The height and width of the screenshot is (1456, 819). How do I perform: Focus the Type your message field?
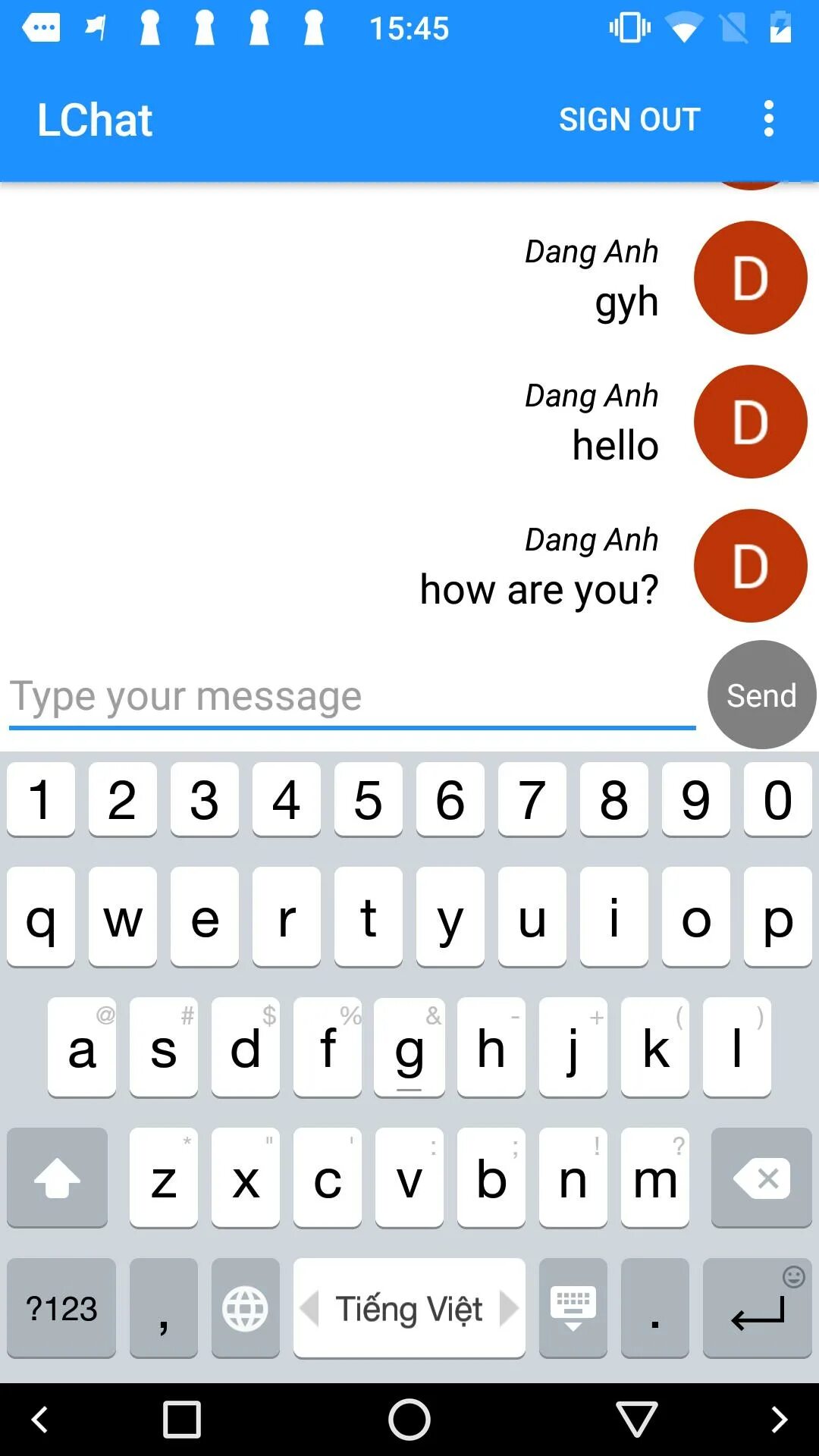click(x=353, y=695)
